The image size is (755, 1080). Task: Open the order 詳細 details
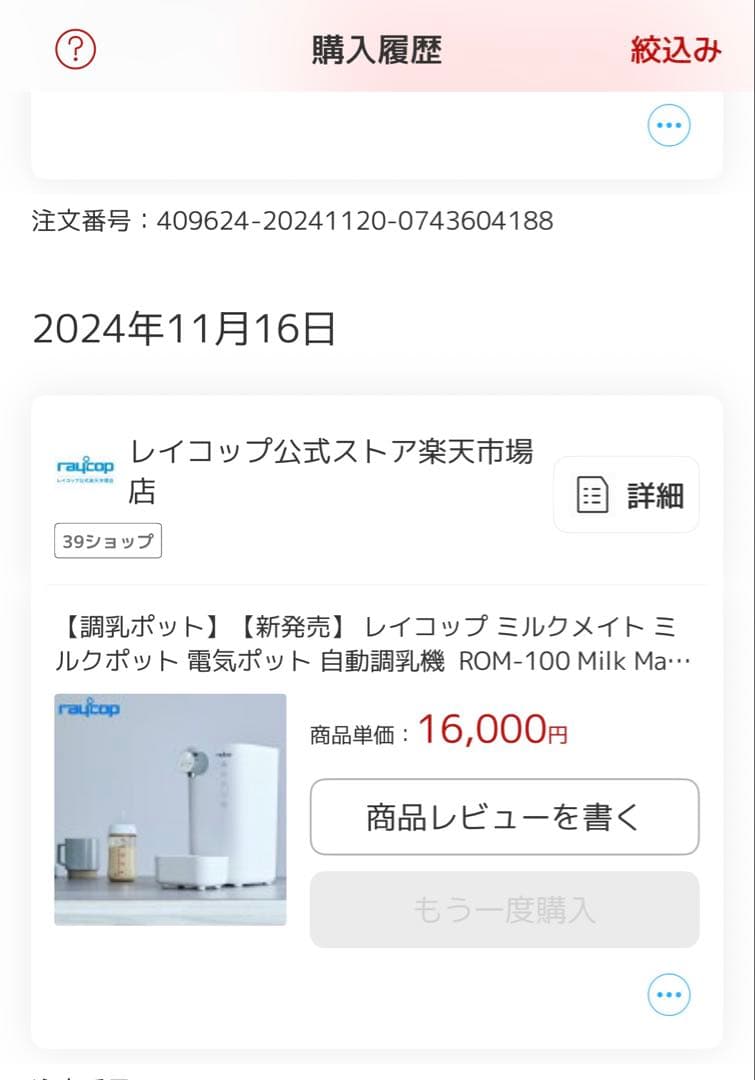625,494
